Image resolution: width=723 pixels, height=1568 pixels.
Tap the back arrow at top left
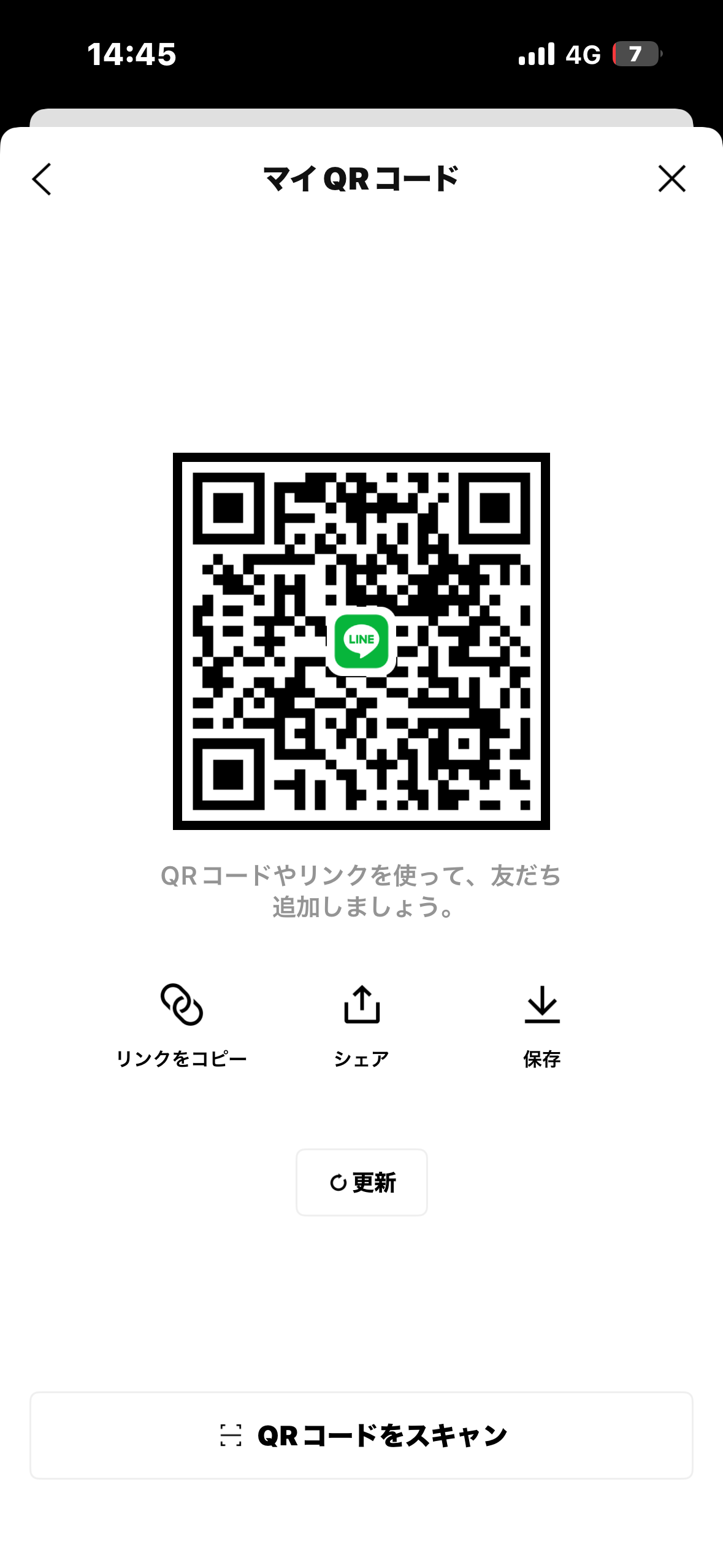point(41,179)
